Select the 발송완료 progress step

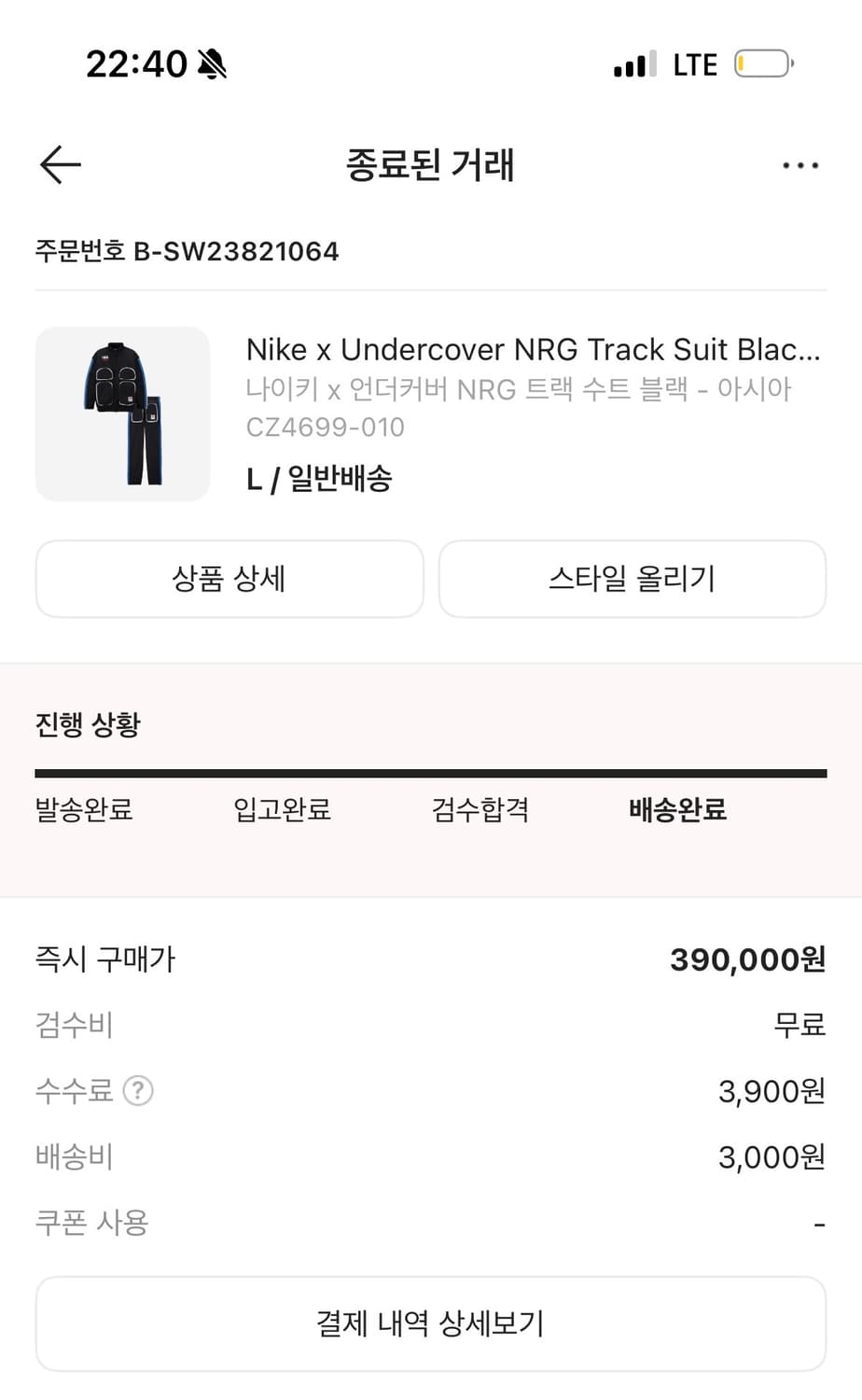84,810
